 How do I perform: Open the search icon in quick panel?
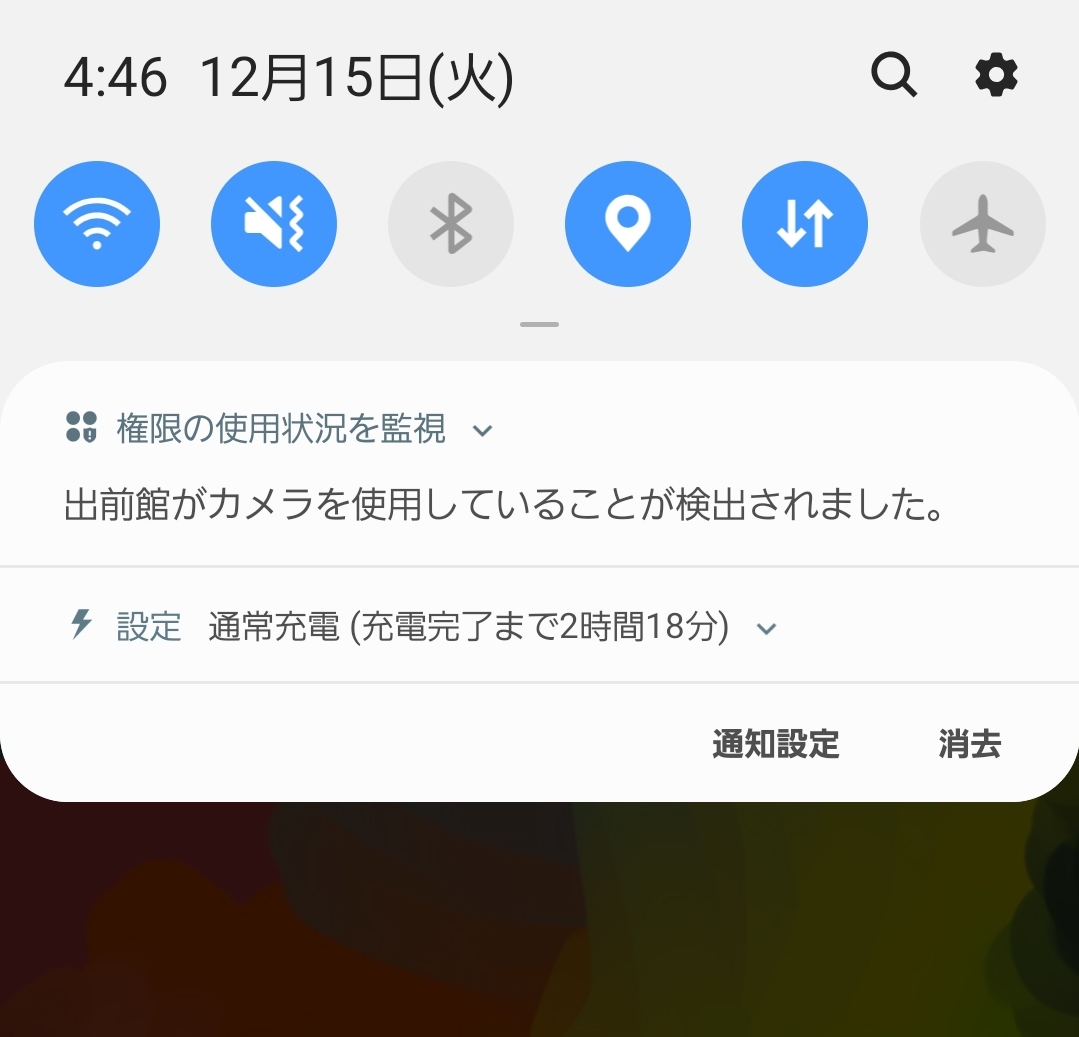point(893,76)
